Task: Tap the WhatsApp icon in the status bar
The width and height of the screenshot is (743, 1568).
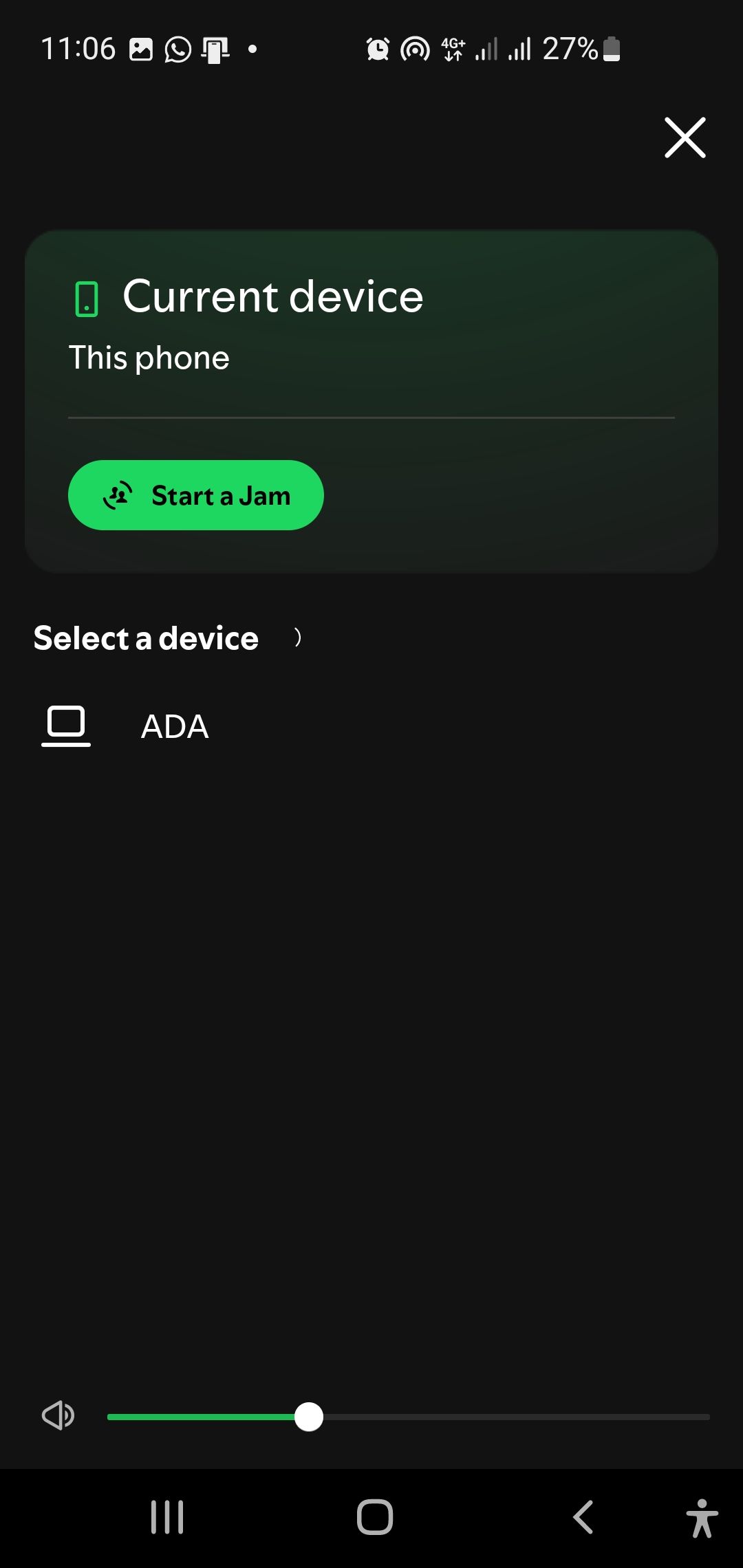Action: [x=176, y=48]
